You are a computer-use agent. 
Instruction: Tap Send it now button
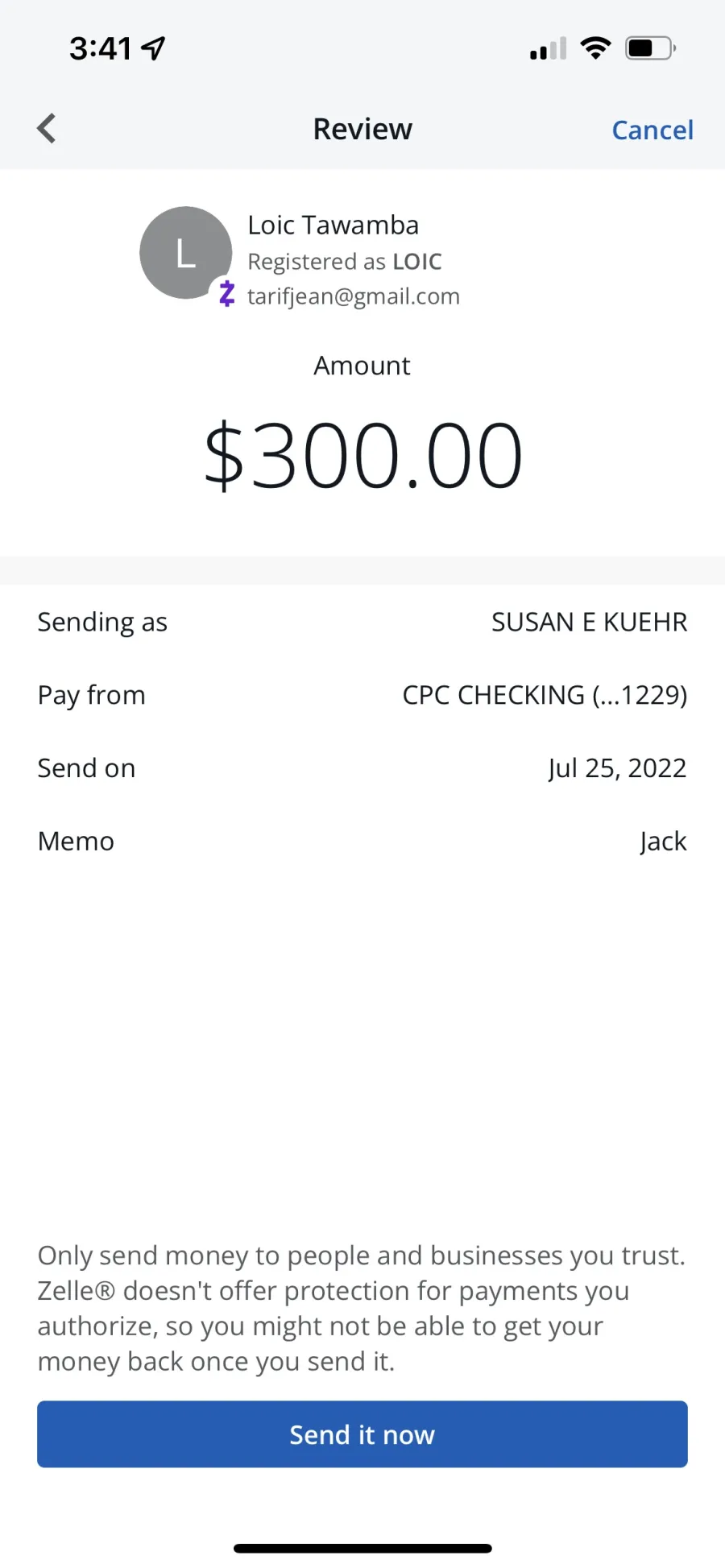click(x=362, y=1434)
